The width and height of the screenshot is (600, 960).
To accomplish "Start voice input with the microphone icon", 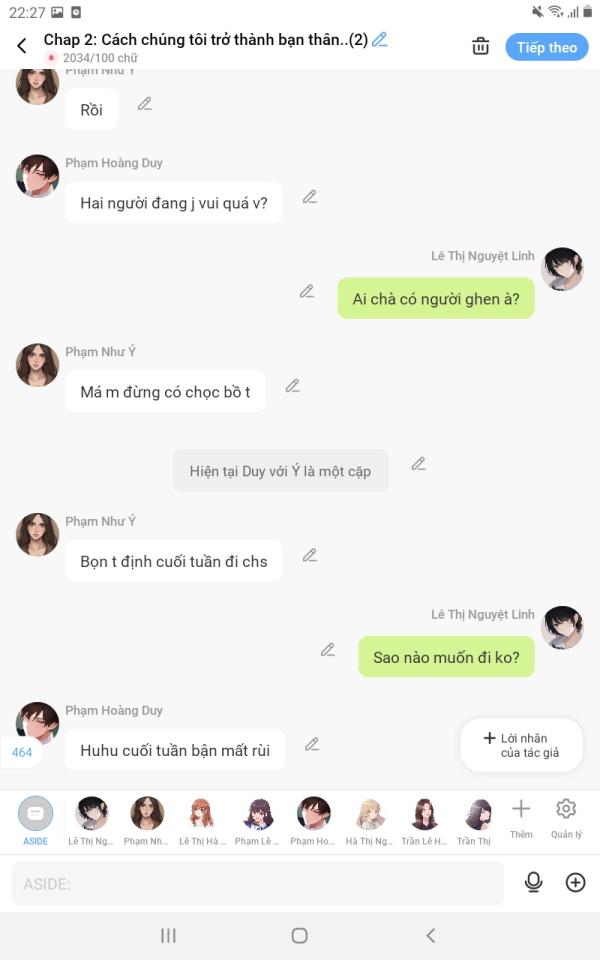I will (x=534, y=882).
